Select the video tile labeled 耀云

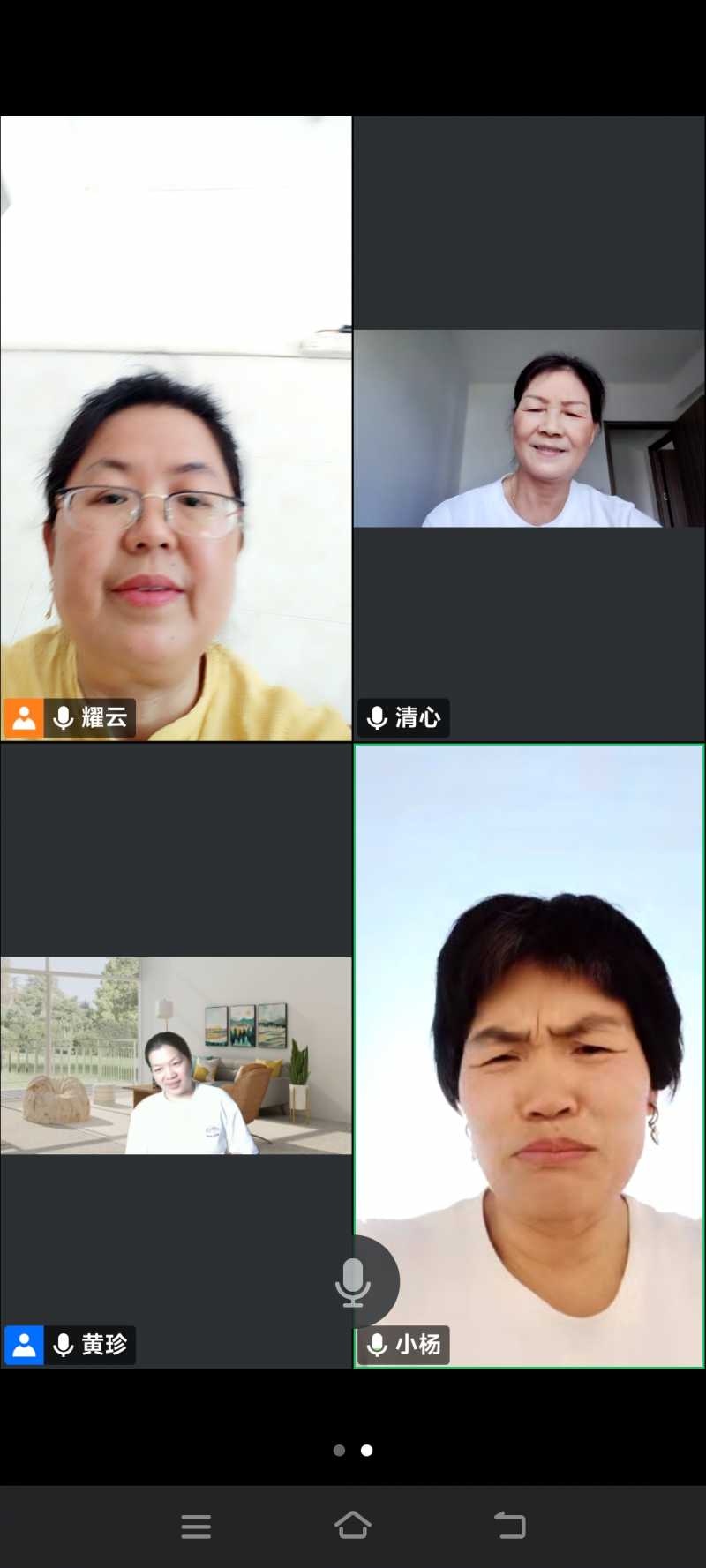176,428
